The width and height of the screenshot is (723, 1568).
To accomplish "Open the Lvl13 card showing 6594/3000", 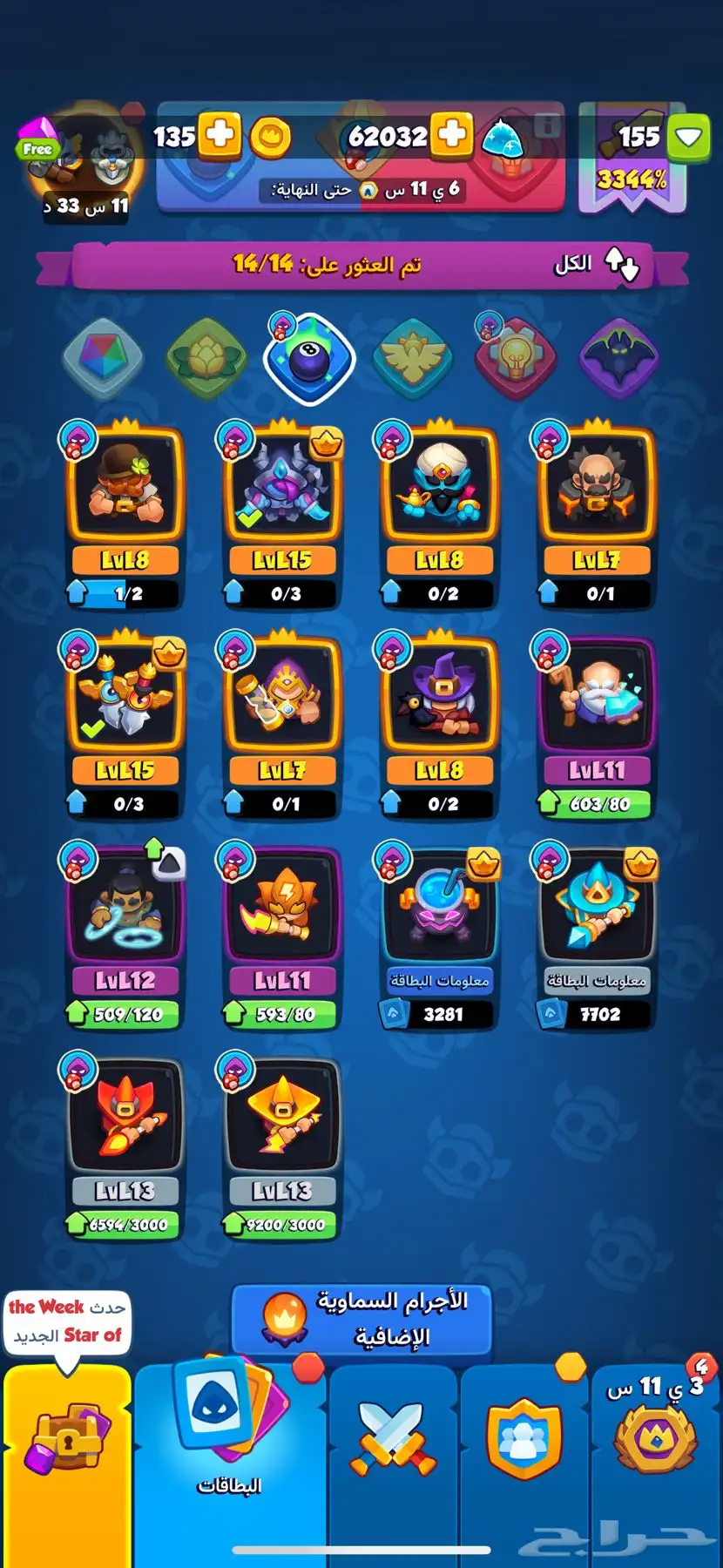I will point(125,1119).
